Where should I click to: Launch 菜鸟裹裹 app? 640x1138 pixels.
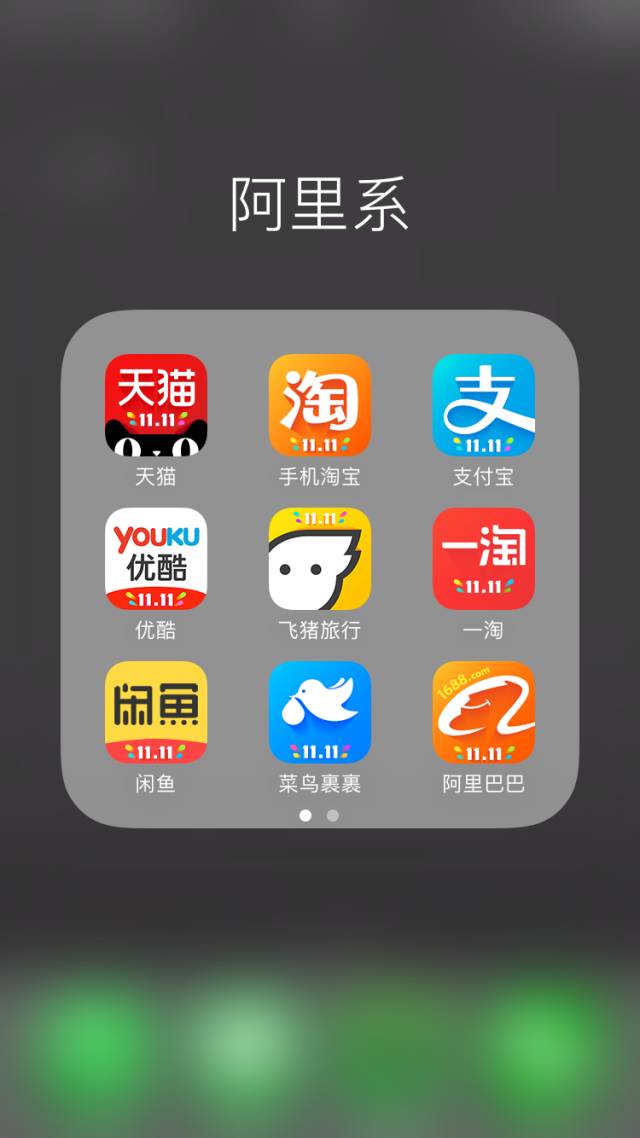(320, 712)
